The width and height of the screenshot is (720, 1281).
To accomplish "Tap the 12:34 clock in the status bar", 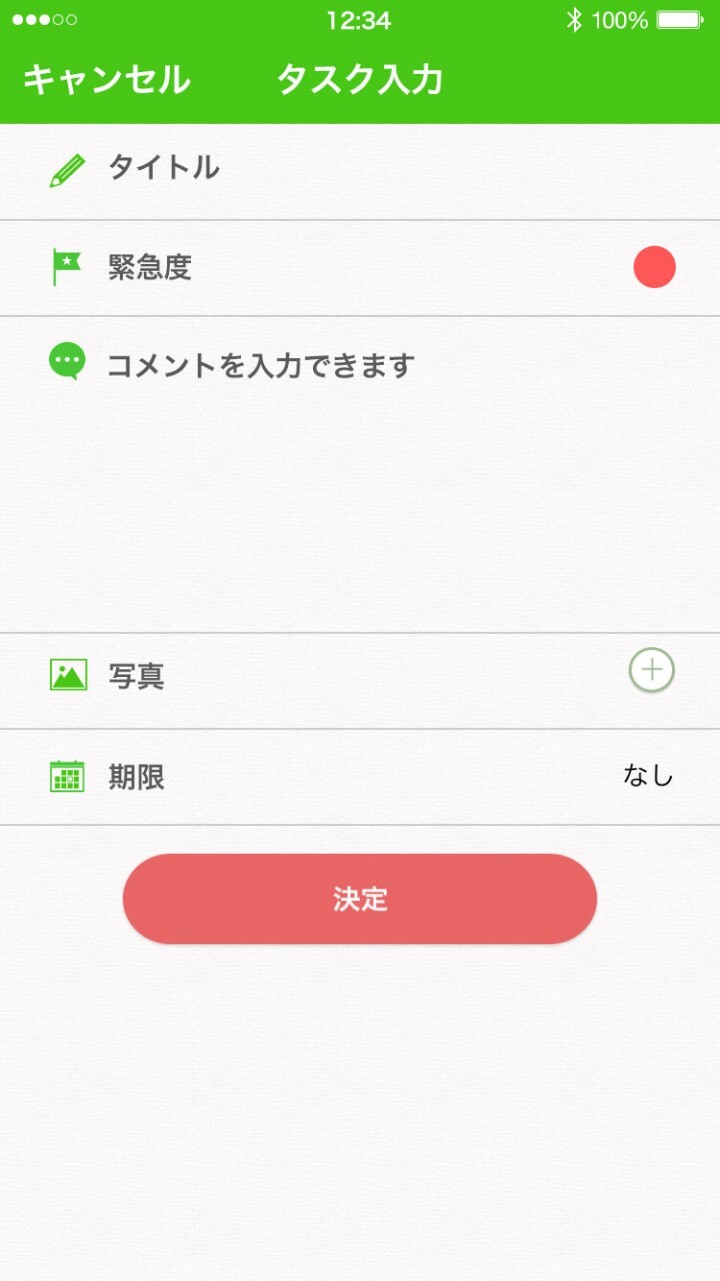I will (360, 18).
